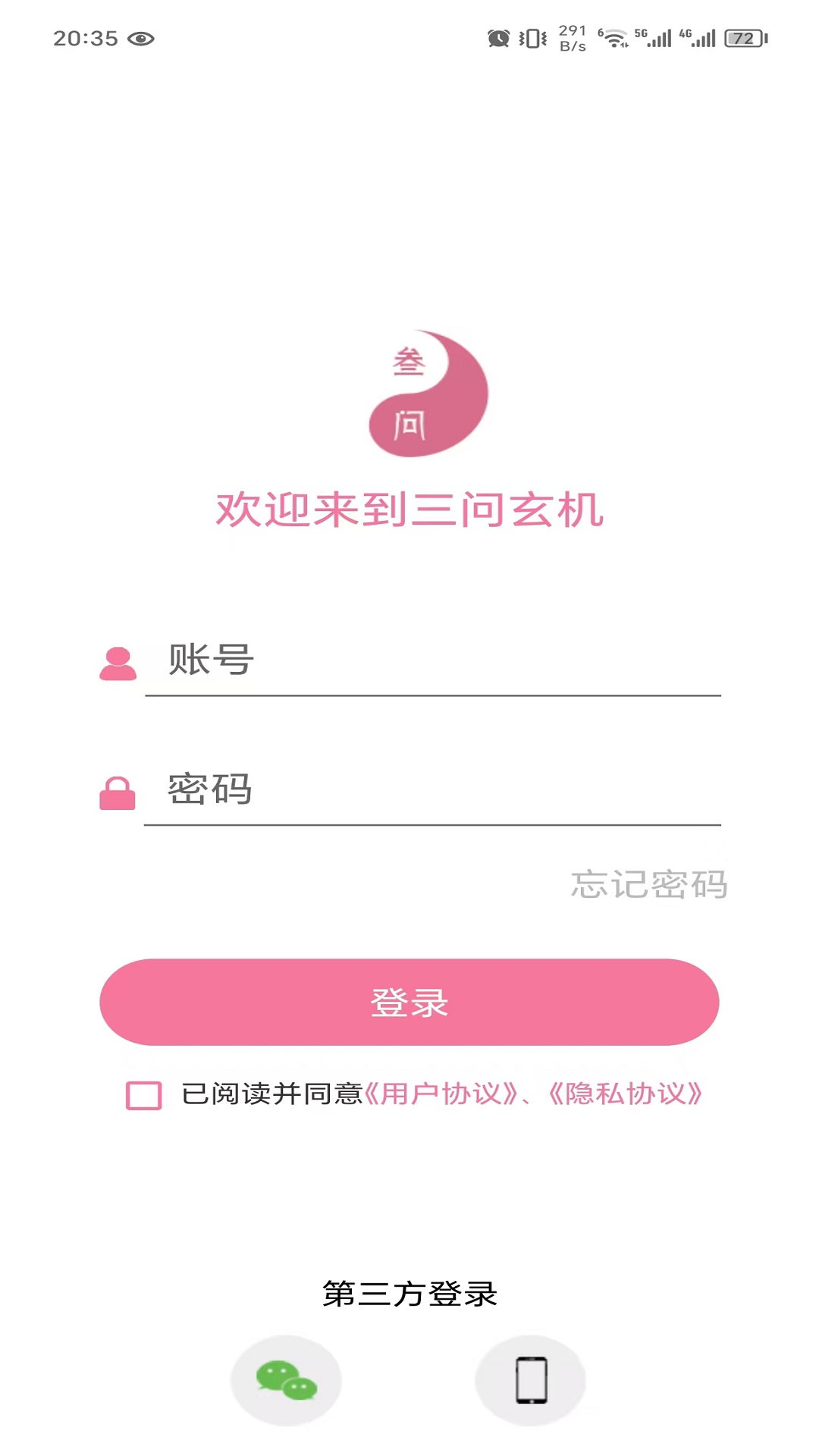Tap the eye icon next to the clock

(x=140, y=38)
